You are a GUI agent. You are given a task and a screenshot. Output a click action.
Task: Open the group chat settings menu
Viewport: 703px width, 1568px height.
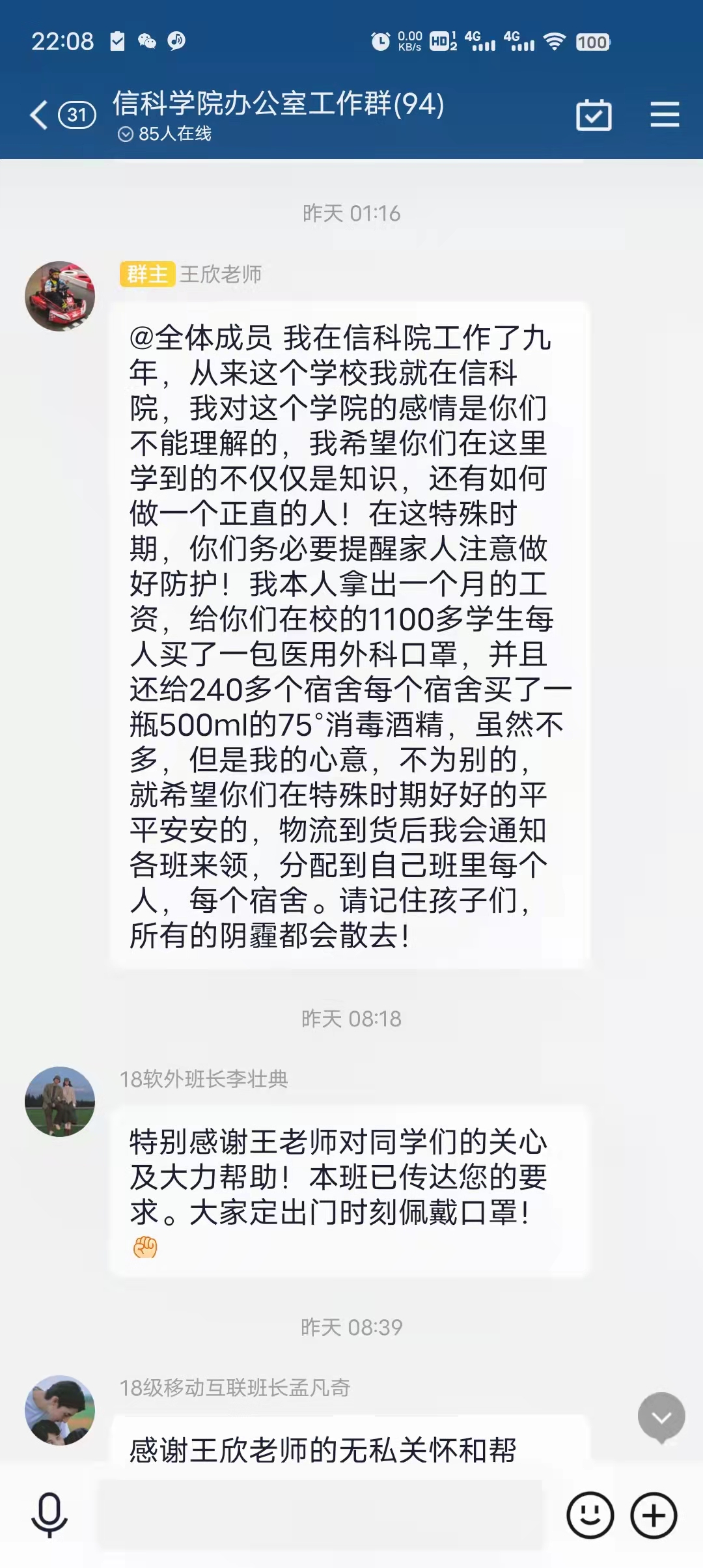[x=665, y=115]
